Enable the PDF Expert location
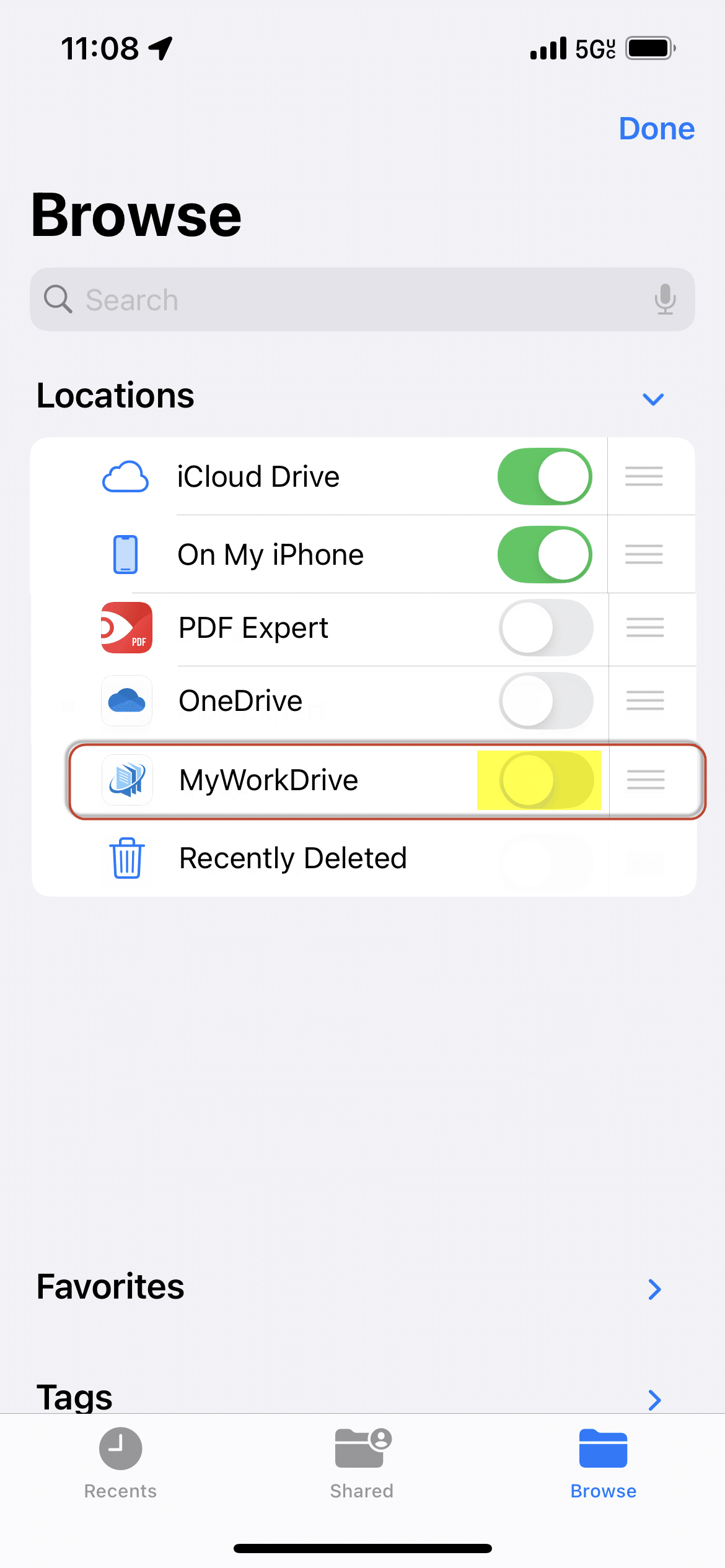This screenshot has height=1568, width=725. 546,628
